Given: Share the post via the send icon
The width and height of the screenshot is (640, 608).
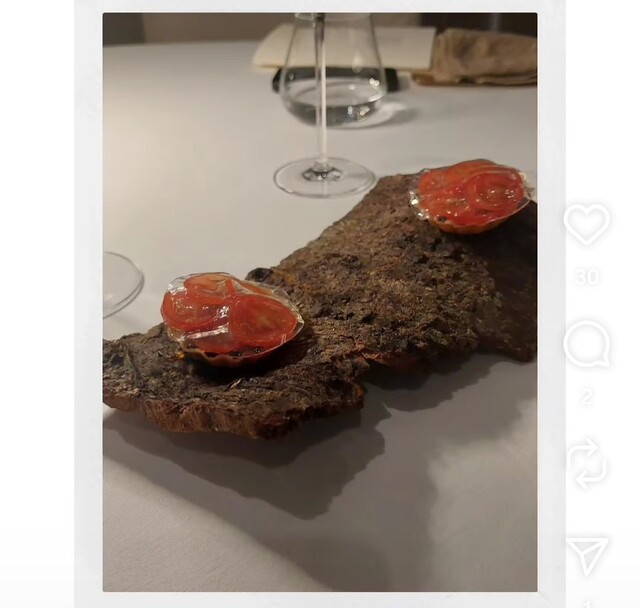Looking at the screenshot, I should point(587,555).
